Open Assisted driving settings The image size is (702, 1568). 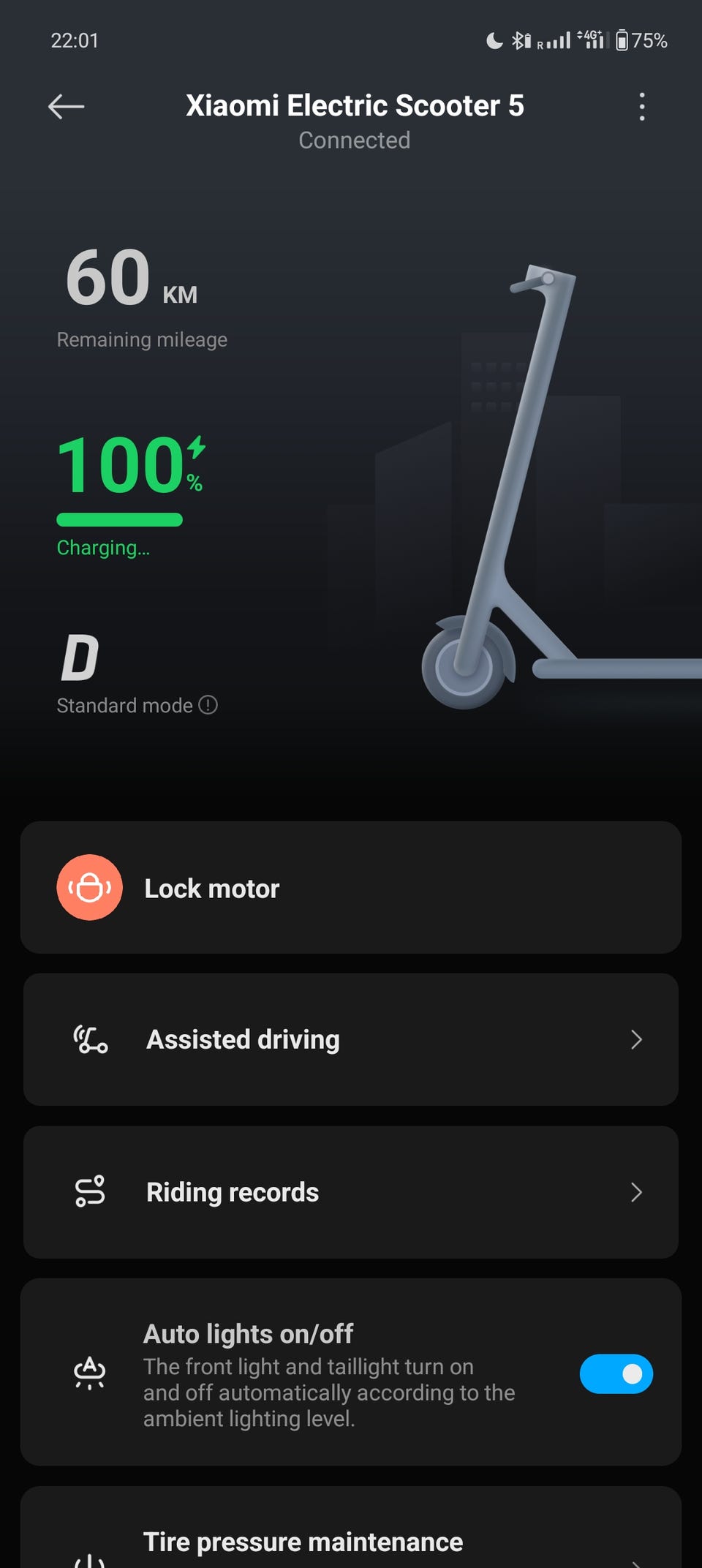[351, 1039]
